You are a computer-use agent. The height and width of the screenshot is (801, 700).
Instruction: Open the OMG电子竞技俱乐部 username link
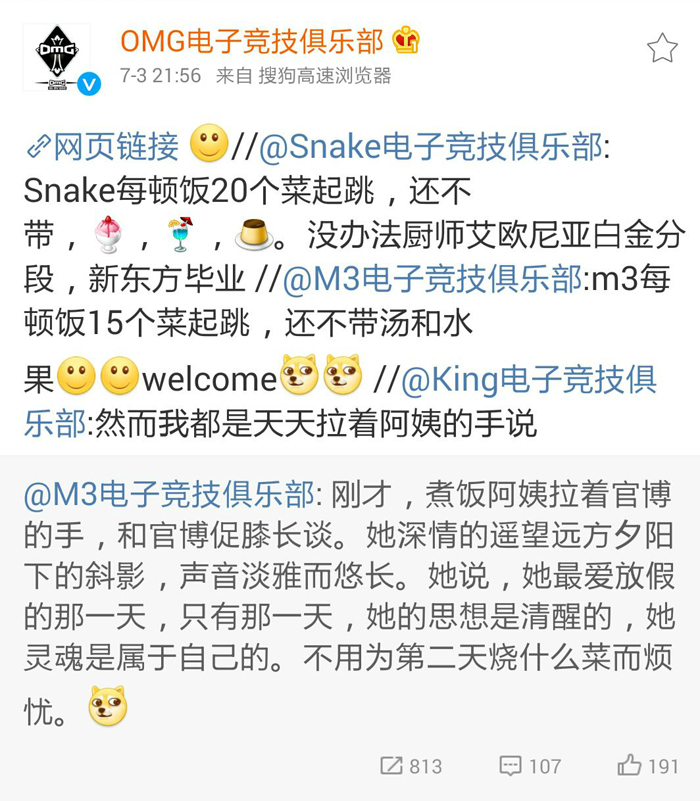pyautogui.click(x=252, y=41)
